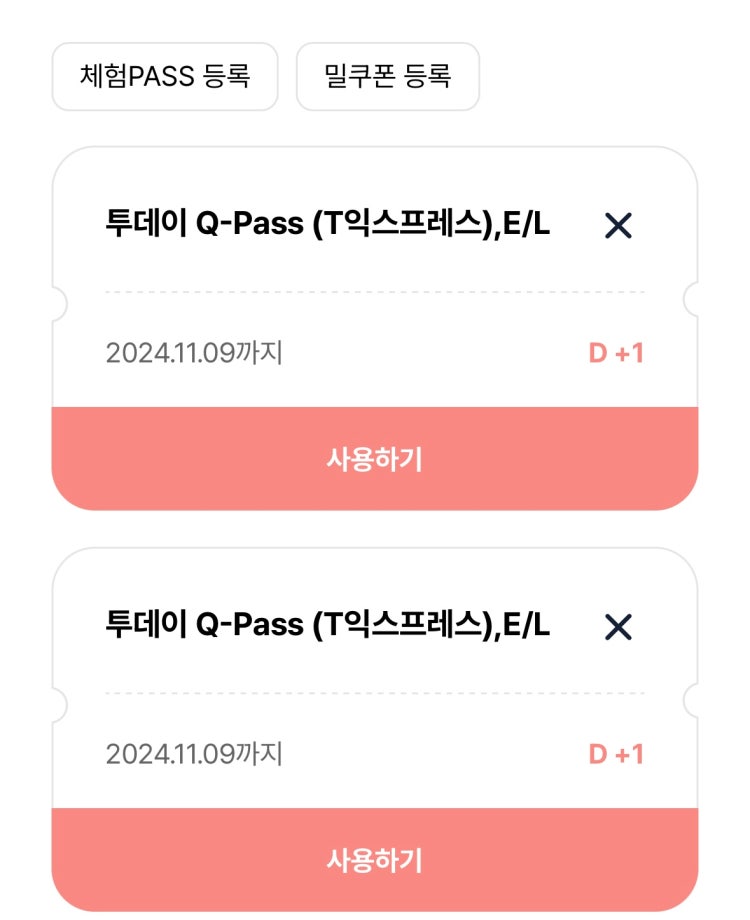Close the second 투데이 Q-Pass coupon using the X
The width and height of the screenshot is (750, 920).
click(617, 628)
